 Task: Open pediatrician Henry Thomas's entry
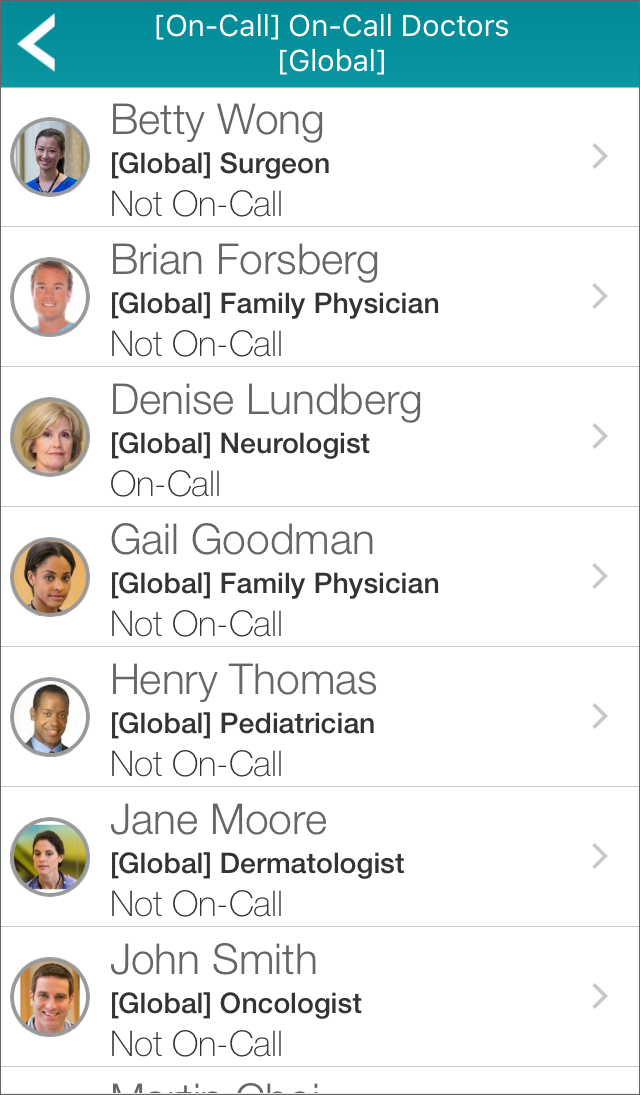click(320, 716)
